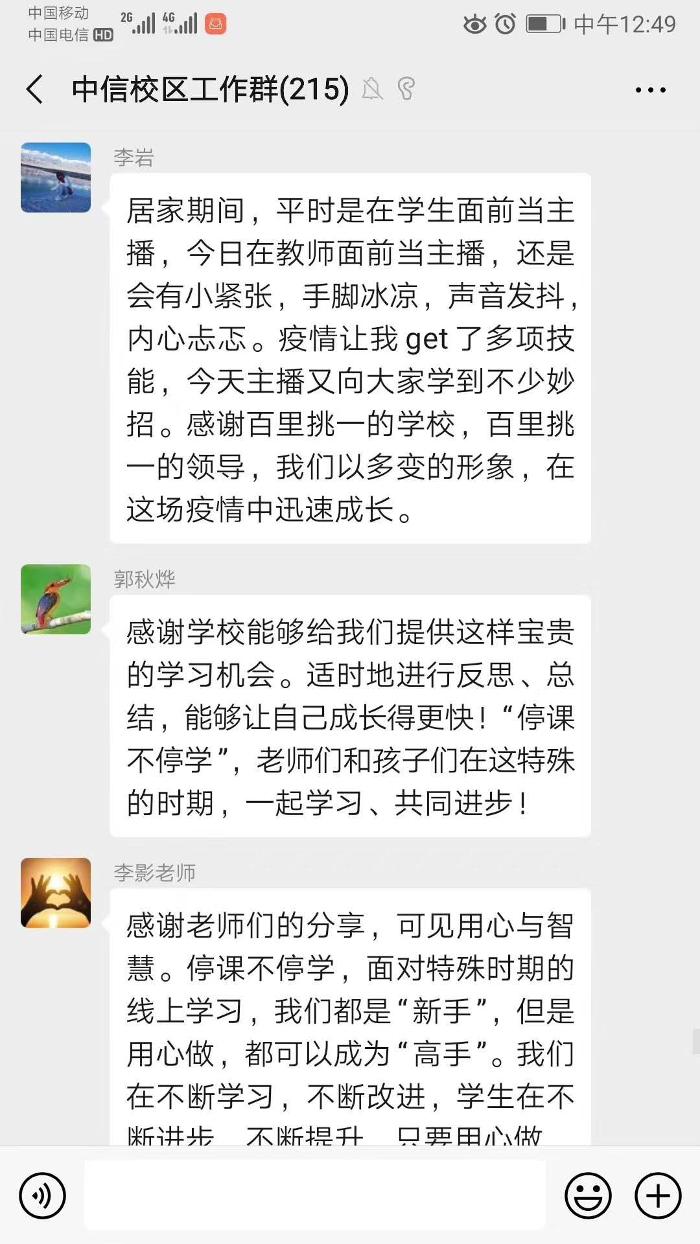
Task: Open 郭秋烨's profile avatar
Action: click(x=56, y=599)
